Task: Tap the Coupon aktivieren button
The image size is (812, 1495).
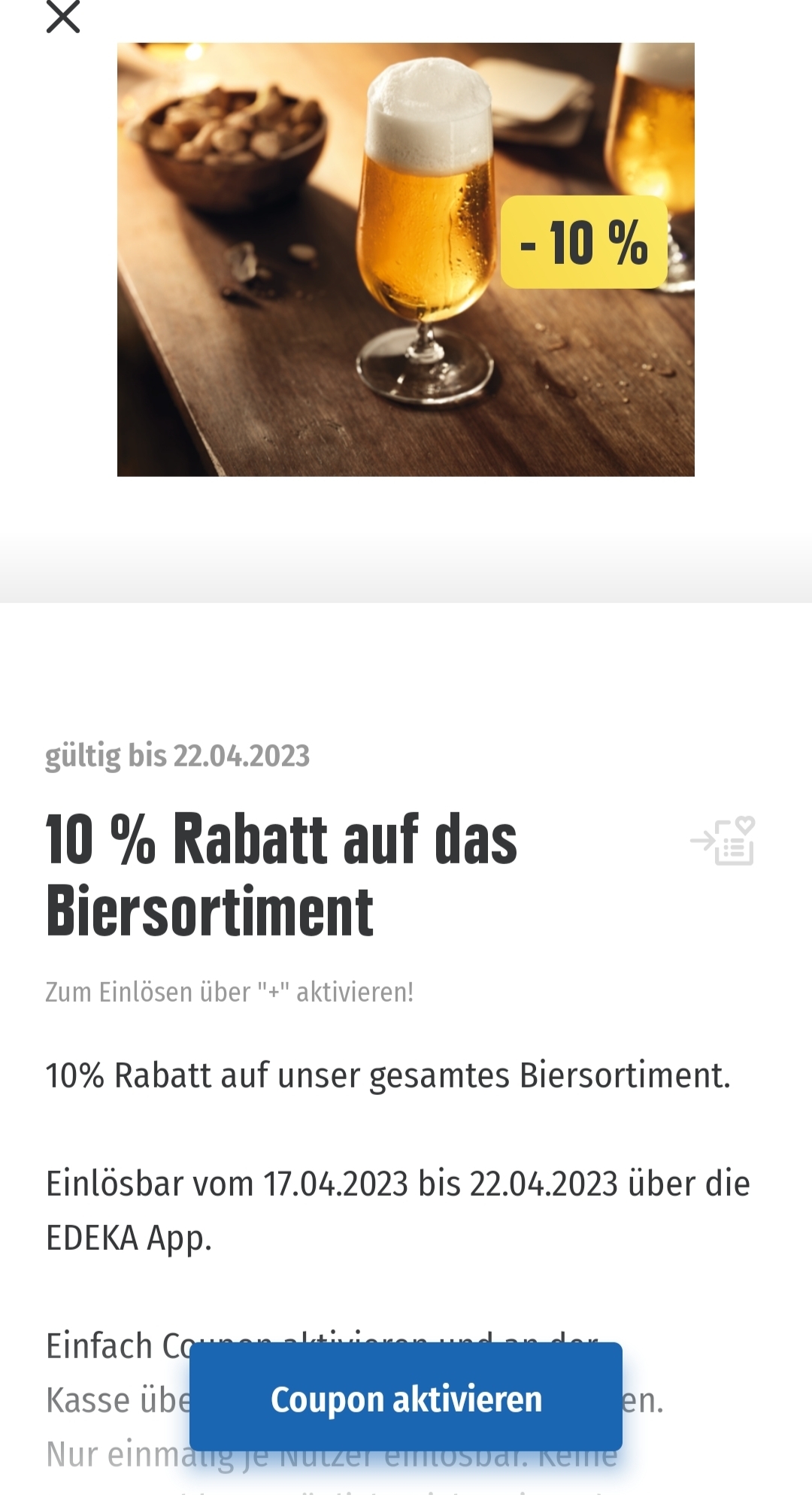Action: point(406,1399)
